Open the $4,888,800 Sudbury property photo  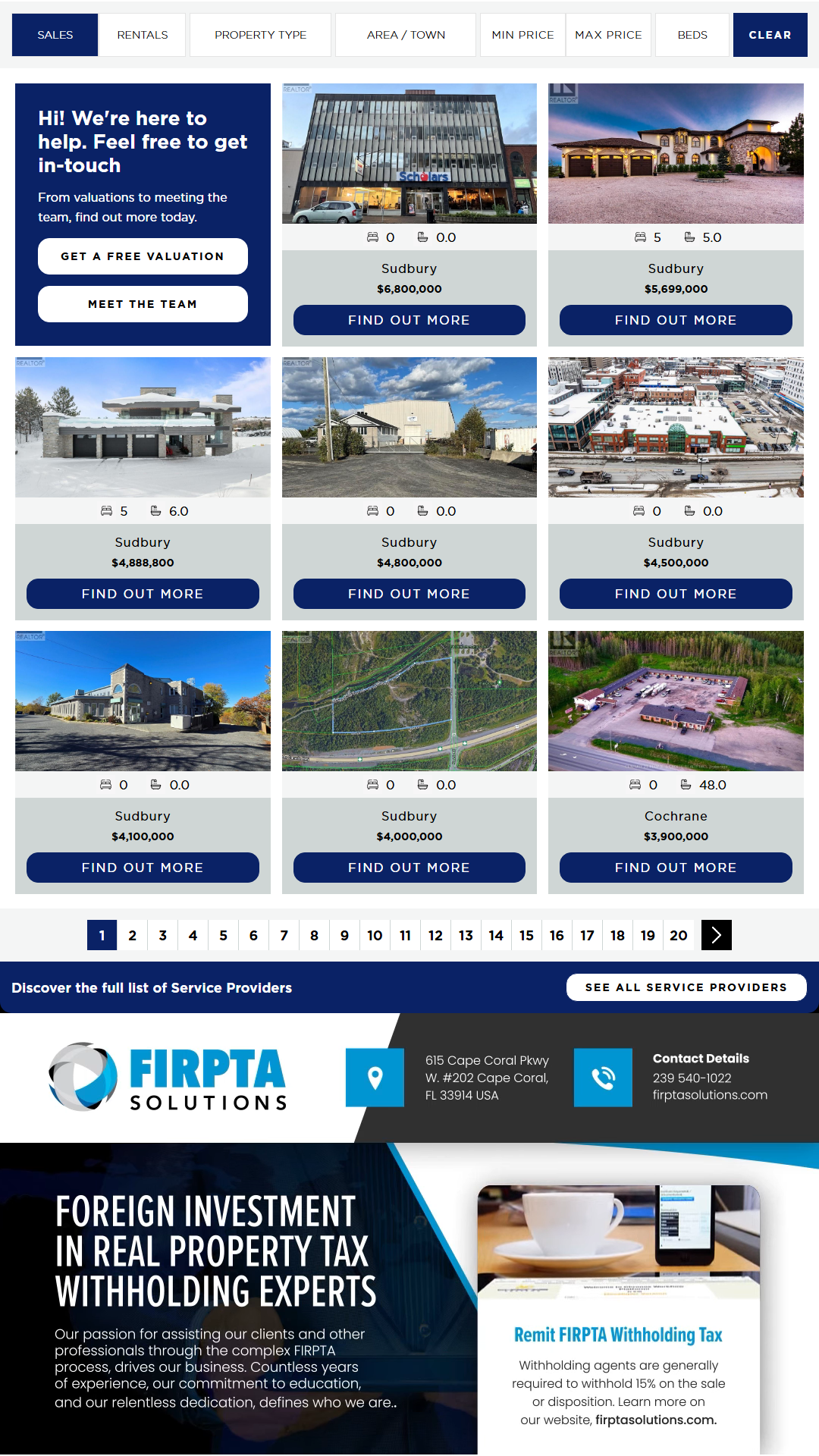[x=143, y=427]
